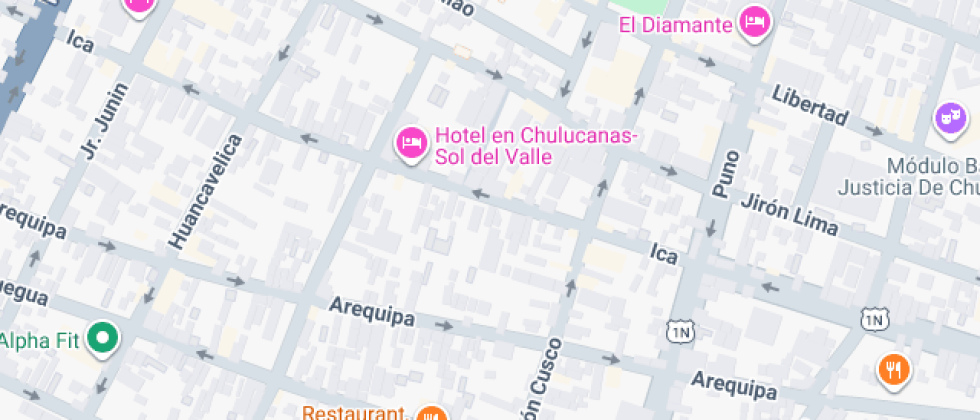
Task: Select the purple marker near Libertad street
Action: 946,119
